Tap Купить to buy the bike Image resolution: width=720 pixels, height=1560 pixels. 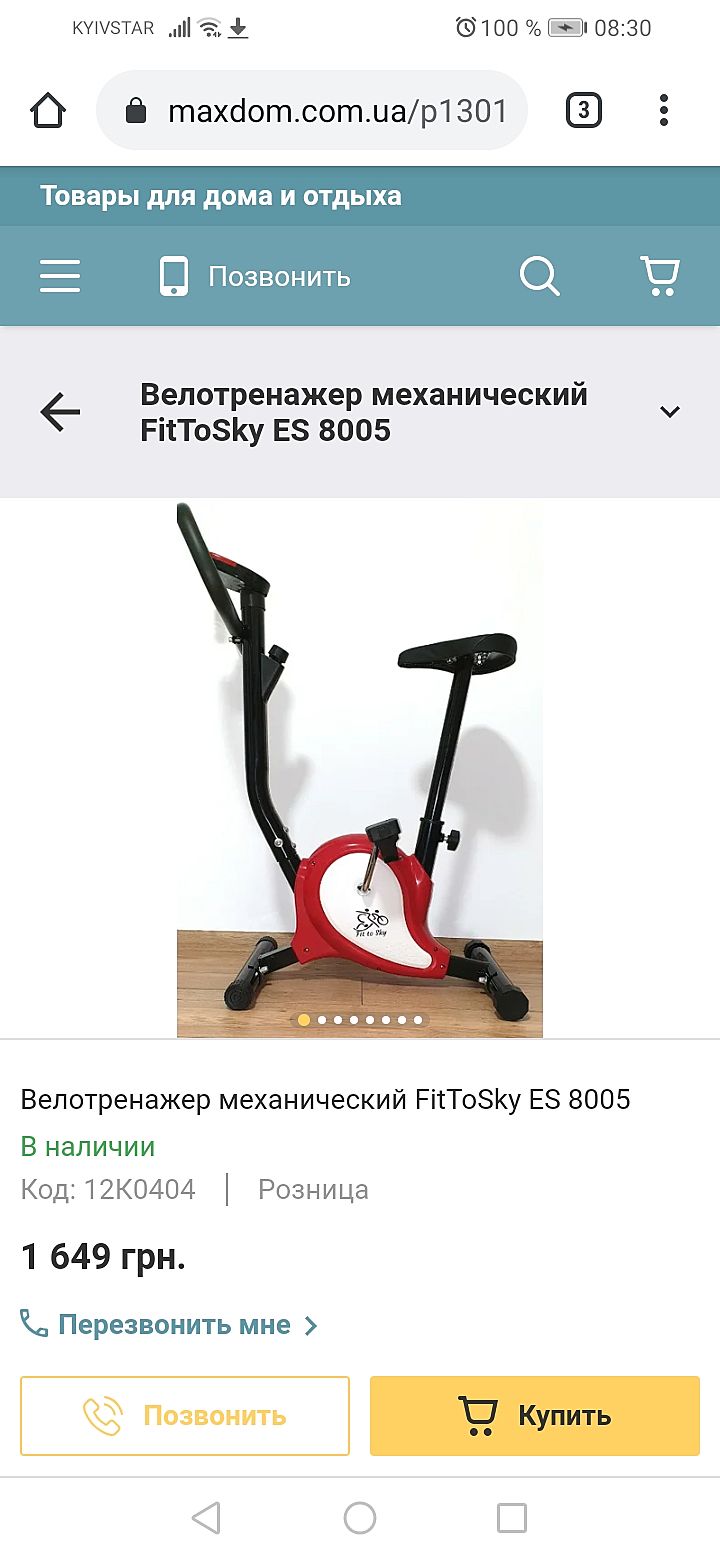pyautogui.click(x=535, y=1416)
